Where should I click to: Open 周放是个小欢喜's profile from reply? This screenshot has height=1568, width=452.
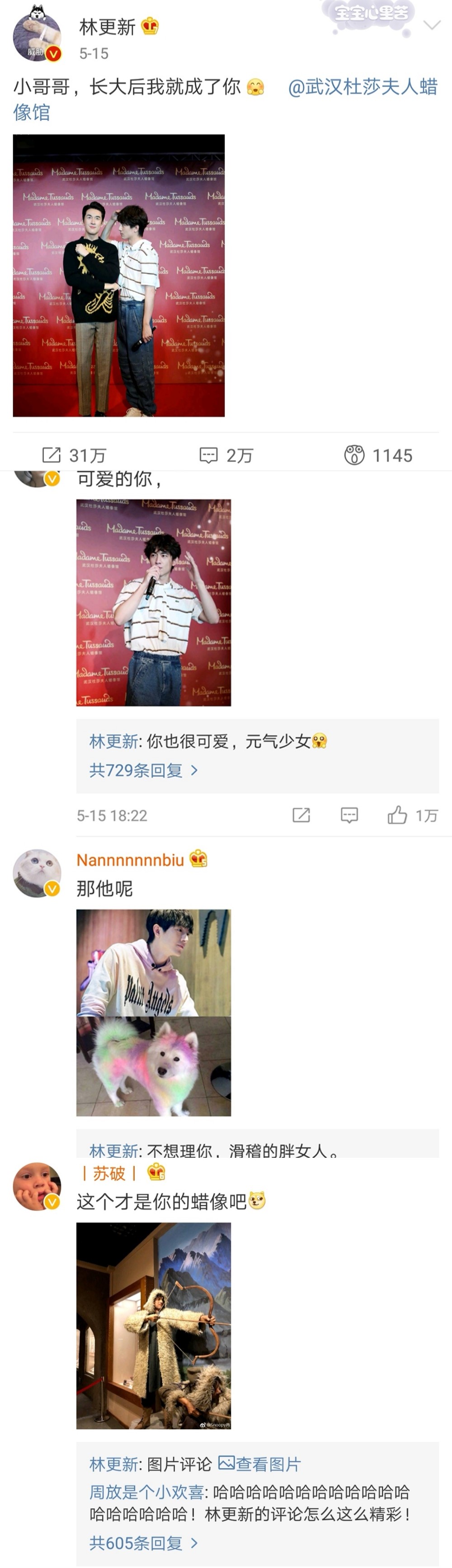(146, 1492)
